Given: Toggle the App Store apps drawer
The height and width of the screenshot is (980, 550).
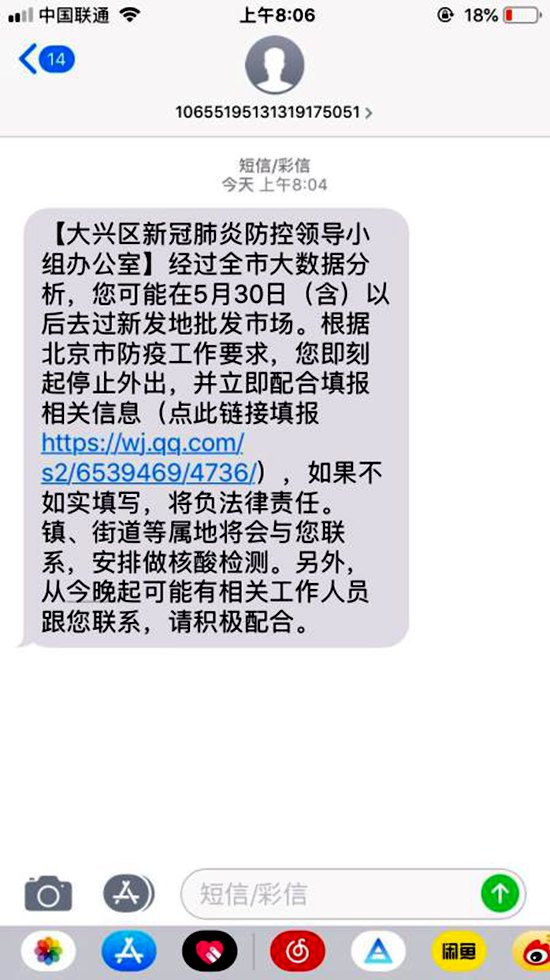Looking at the screenshot, I should tap(128, 893).
